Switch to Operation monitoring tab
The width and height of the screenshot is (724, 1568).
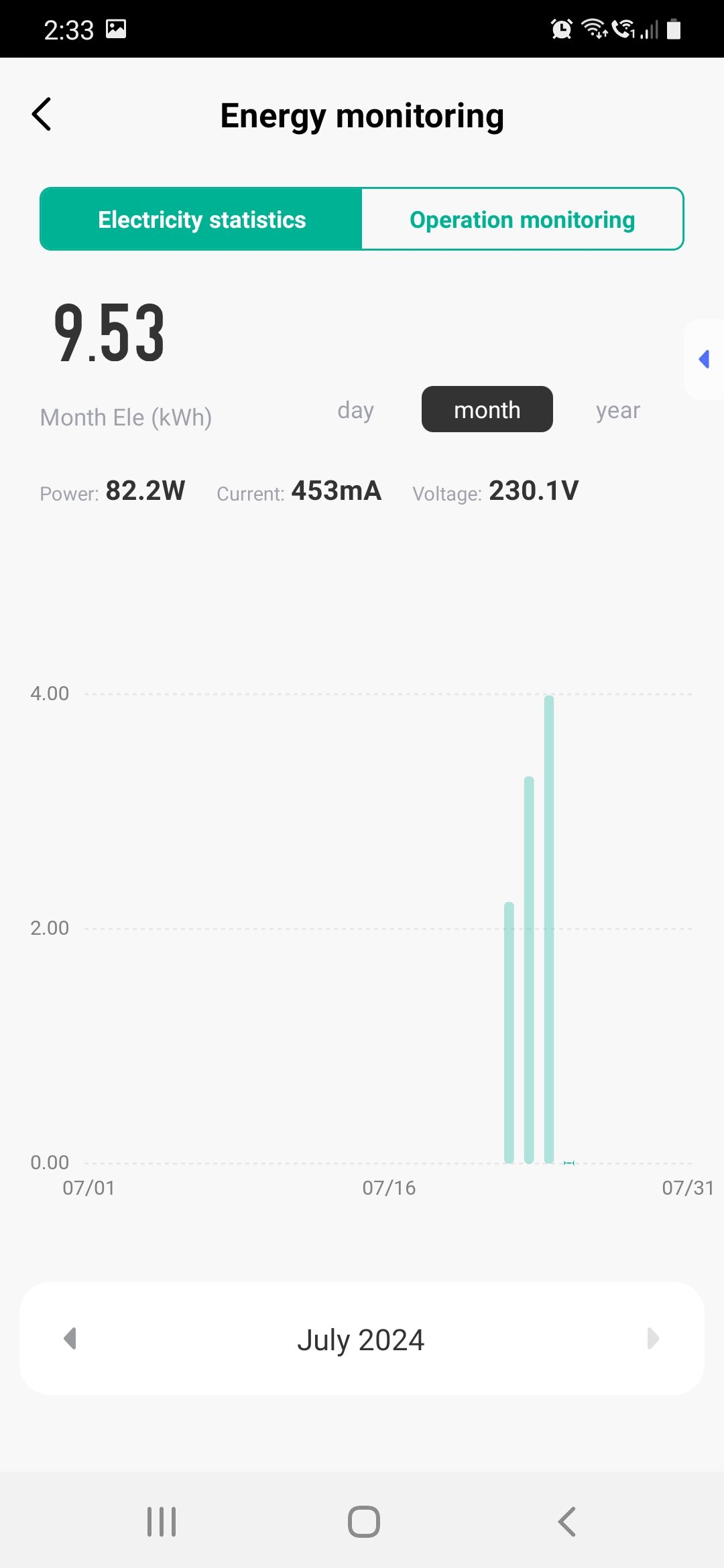pyautogui.click(x=522, y=220)
